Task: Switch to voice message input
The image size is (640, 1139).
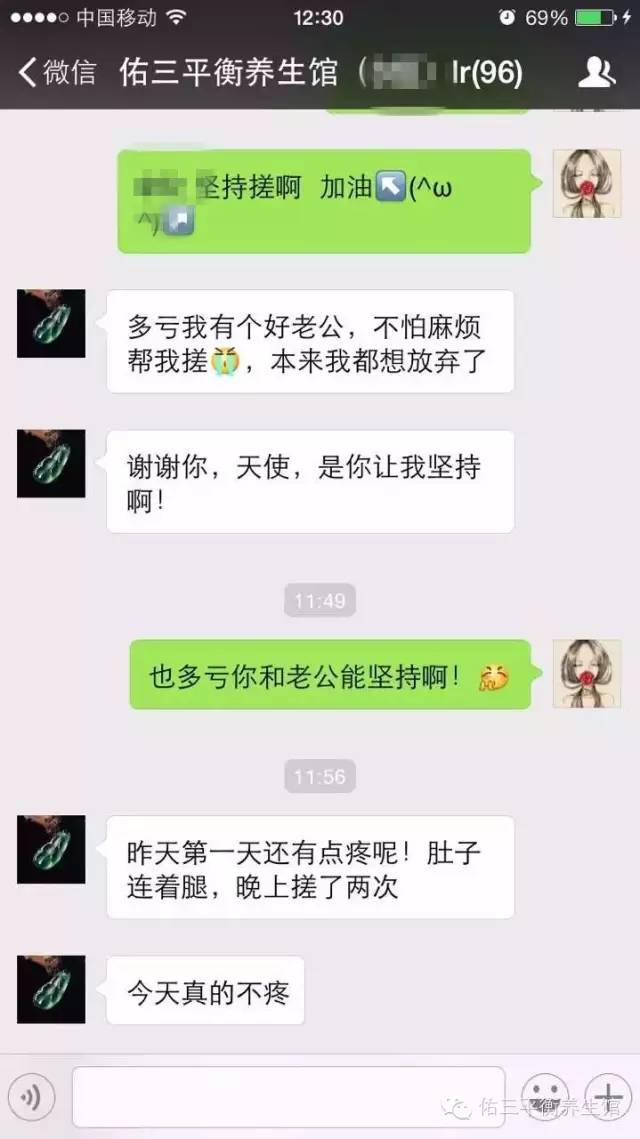Action: point(34,1097)
